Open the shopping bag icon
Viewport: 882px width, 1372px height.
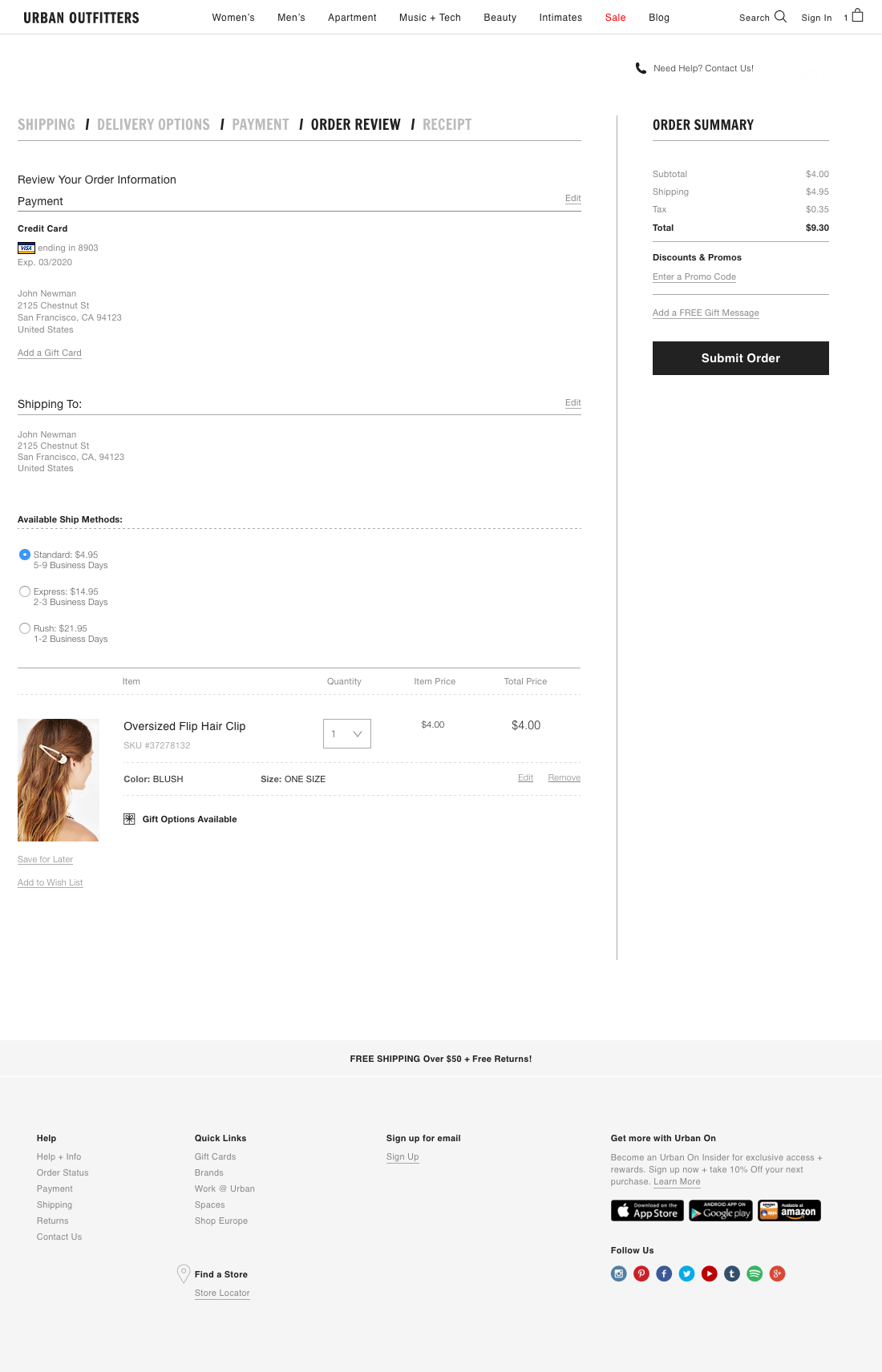(857, 15)
